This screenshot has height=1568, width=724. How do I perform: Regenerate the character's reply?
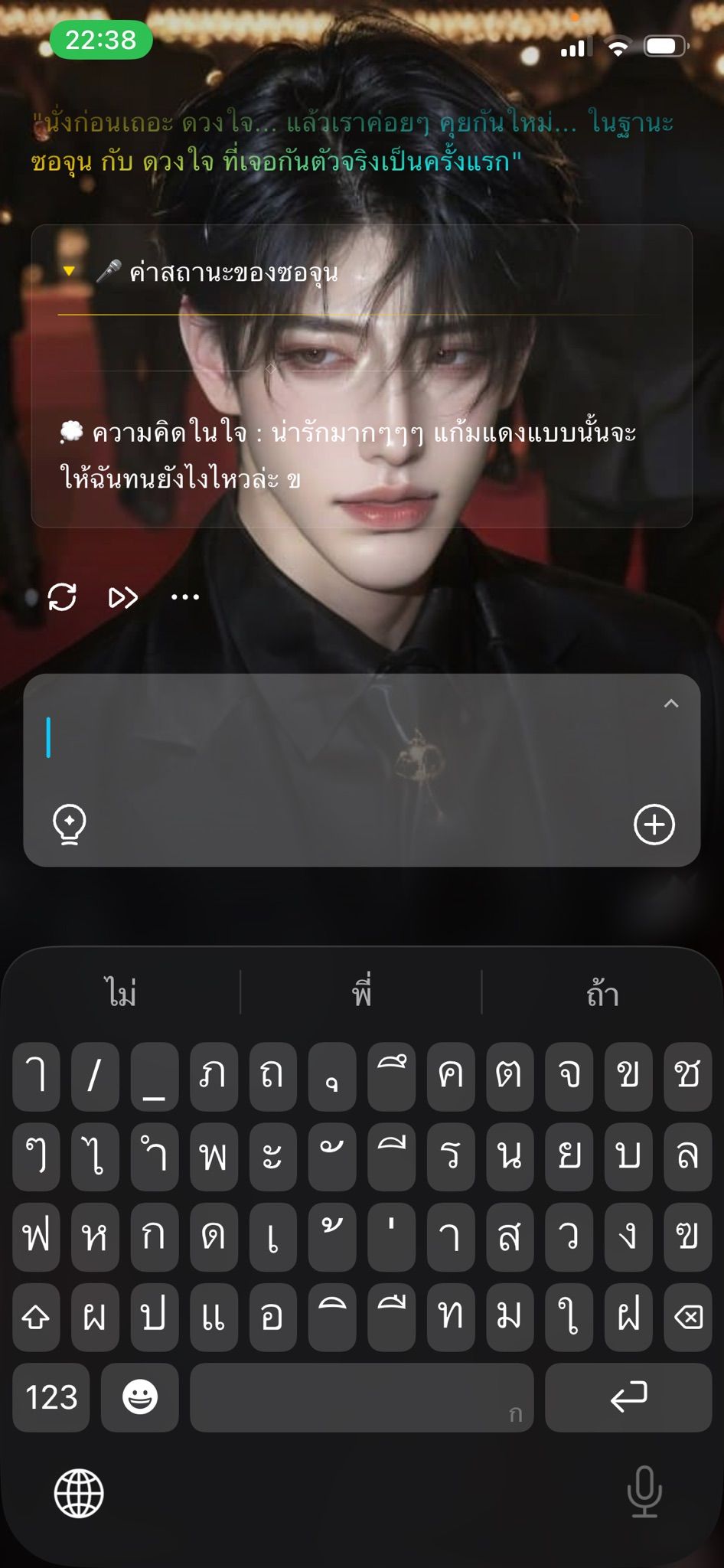(x=62, y=597)
